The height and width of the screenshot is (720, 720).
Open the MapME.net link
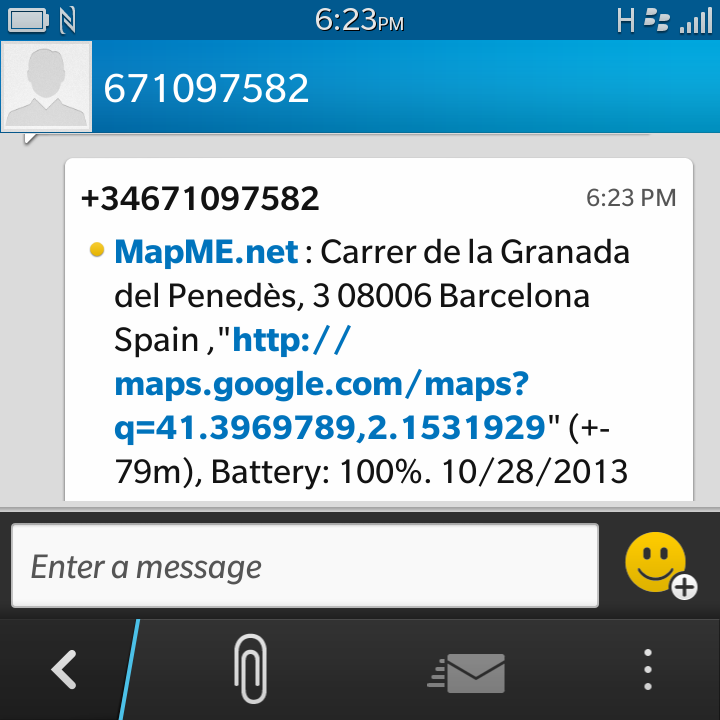(206, 252)
